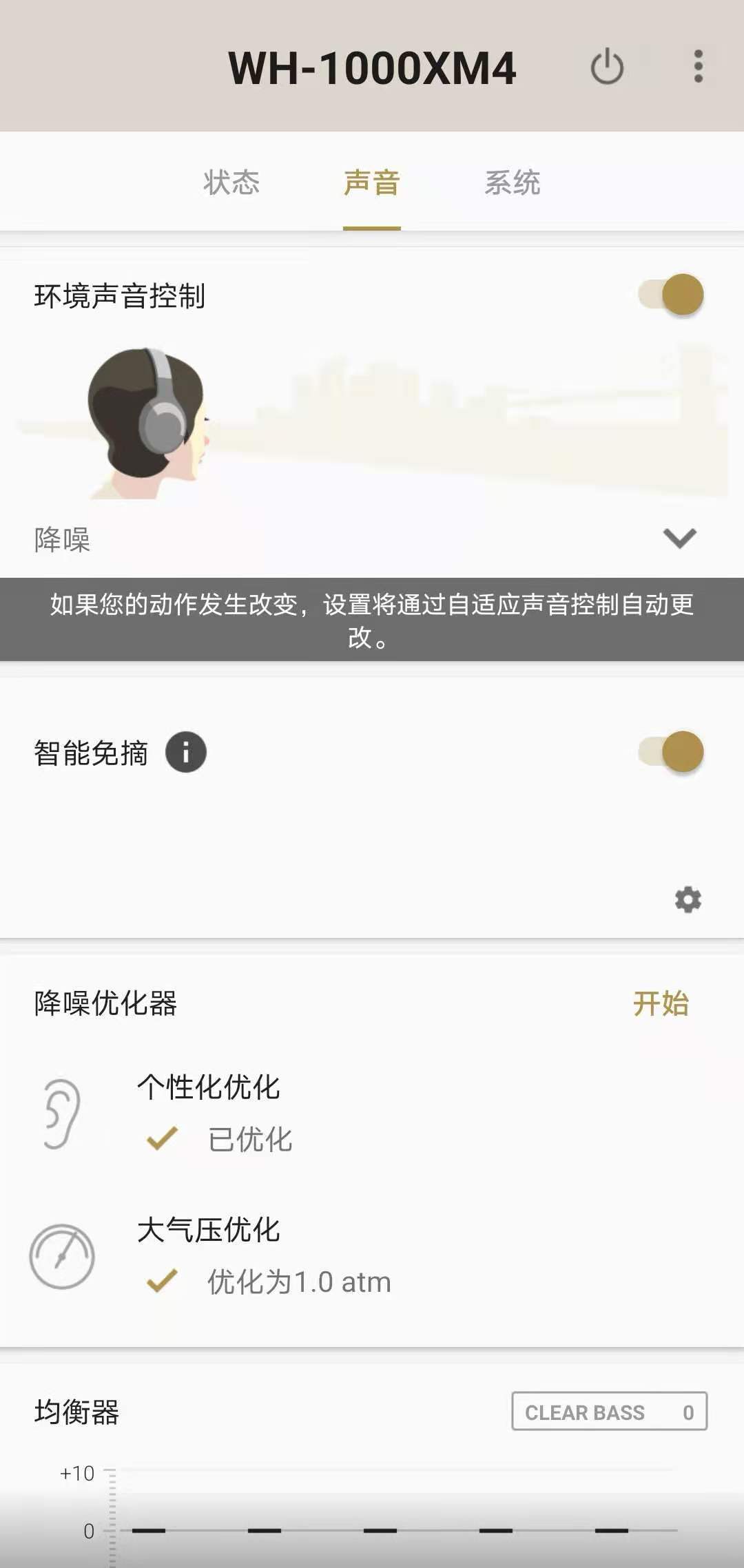Viewport: 744px width, 1568px height.
Task: Select the 声音 tab
Action: tap(372, 182)
